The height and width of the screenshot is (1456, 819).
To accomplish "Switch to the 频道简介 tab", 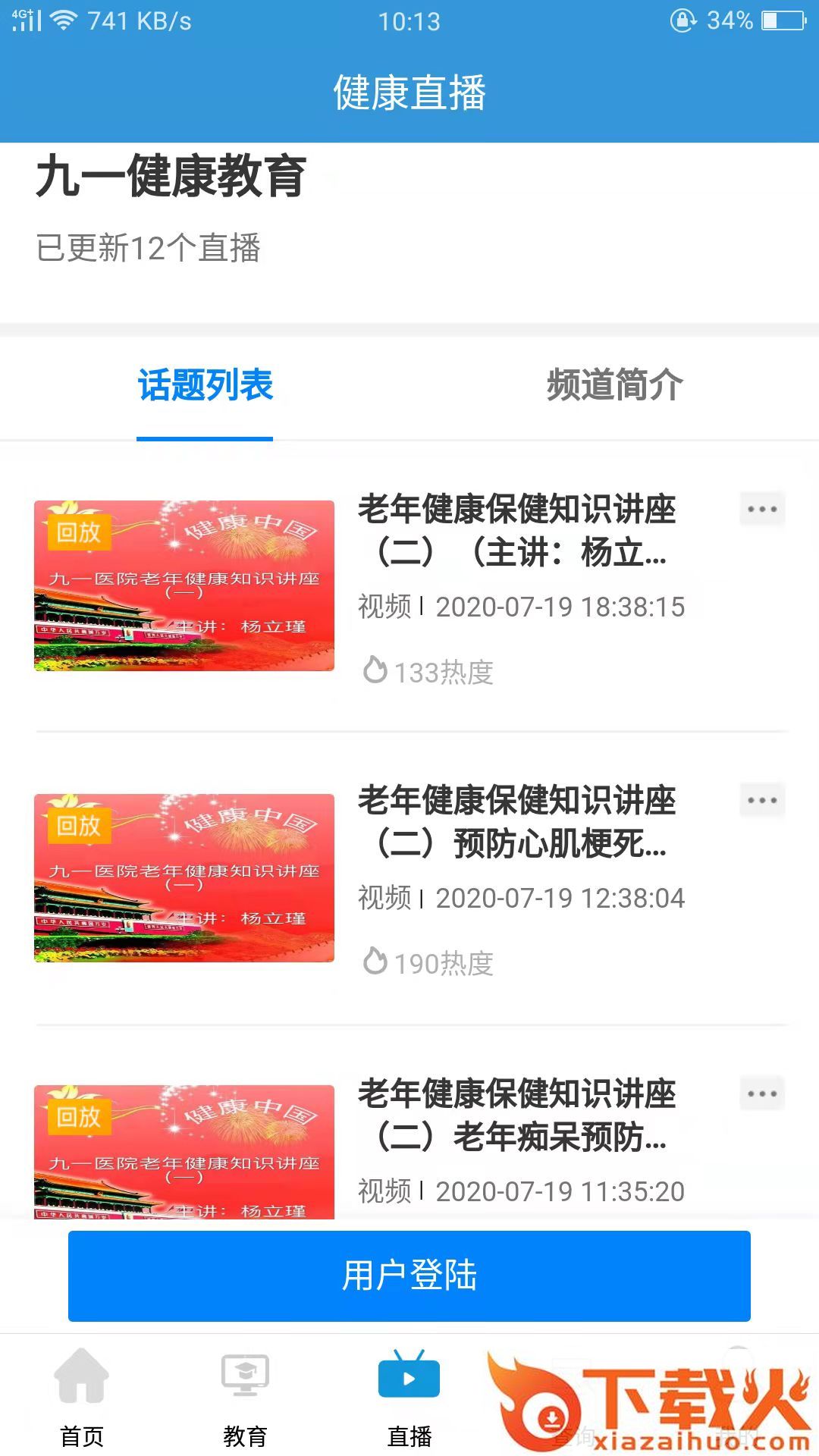I will point(614,385).
